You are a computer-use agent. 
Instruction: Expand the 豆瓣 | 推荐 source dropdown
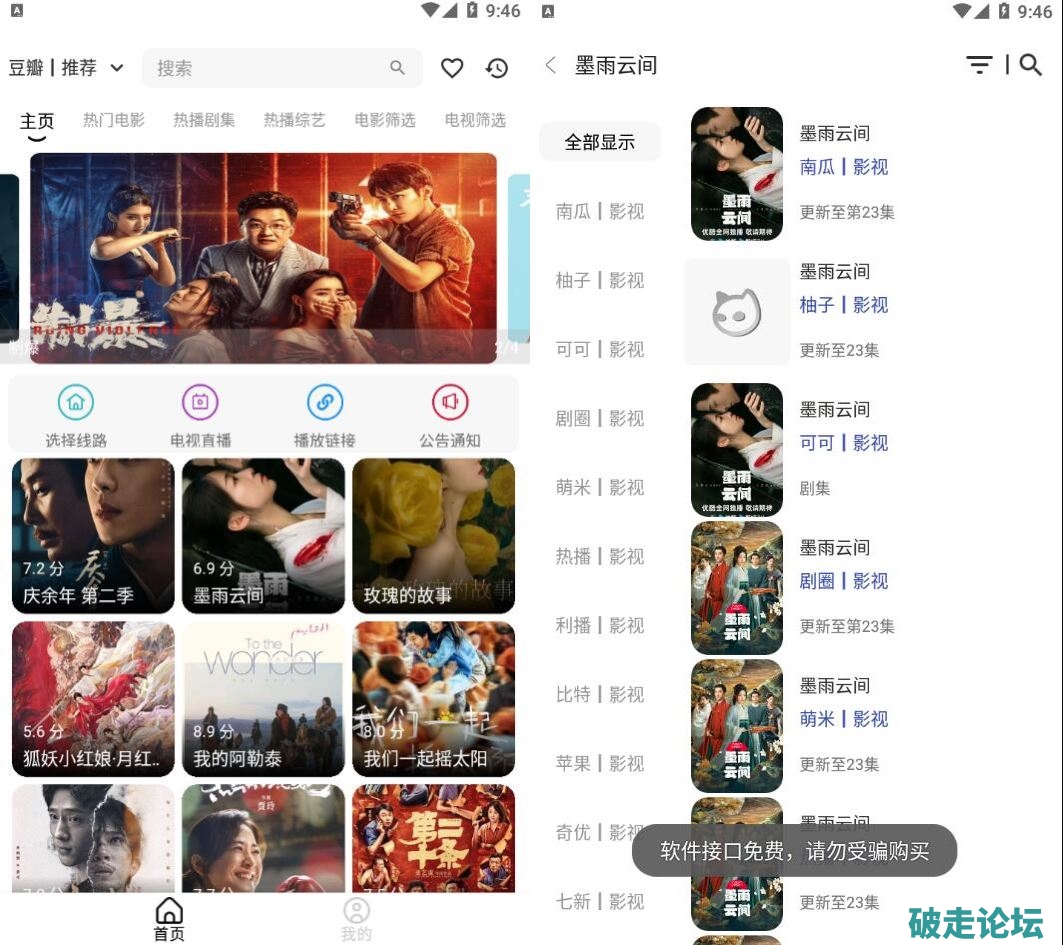coord(67,68)
